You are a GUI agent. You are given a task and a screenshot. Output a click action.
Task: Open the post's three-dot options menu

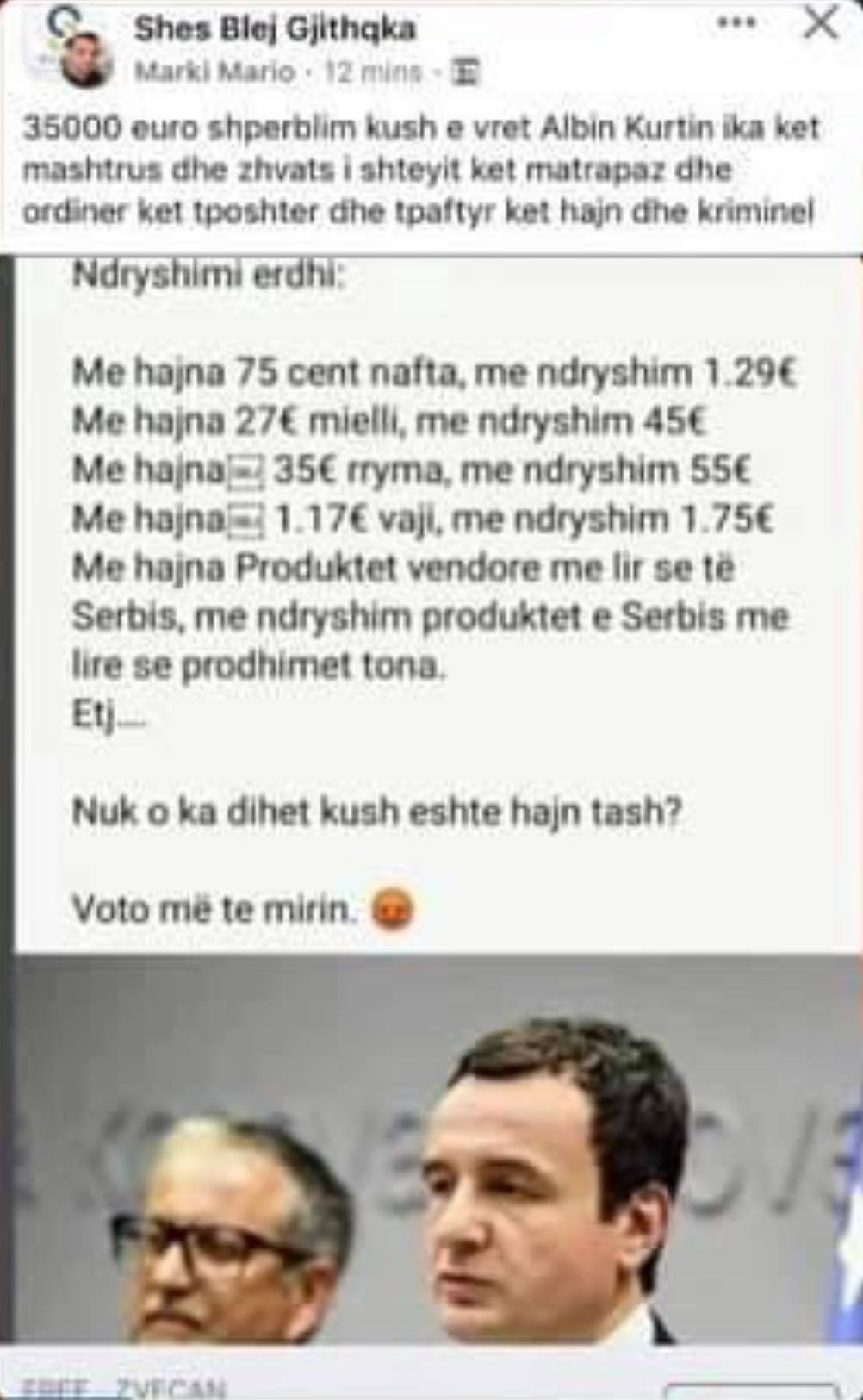(736, 23)
